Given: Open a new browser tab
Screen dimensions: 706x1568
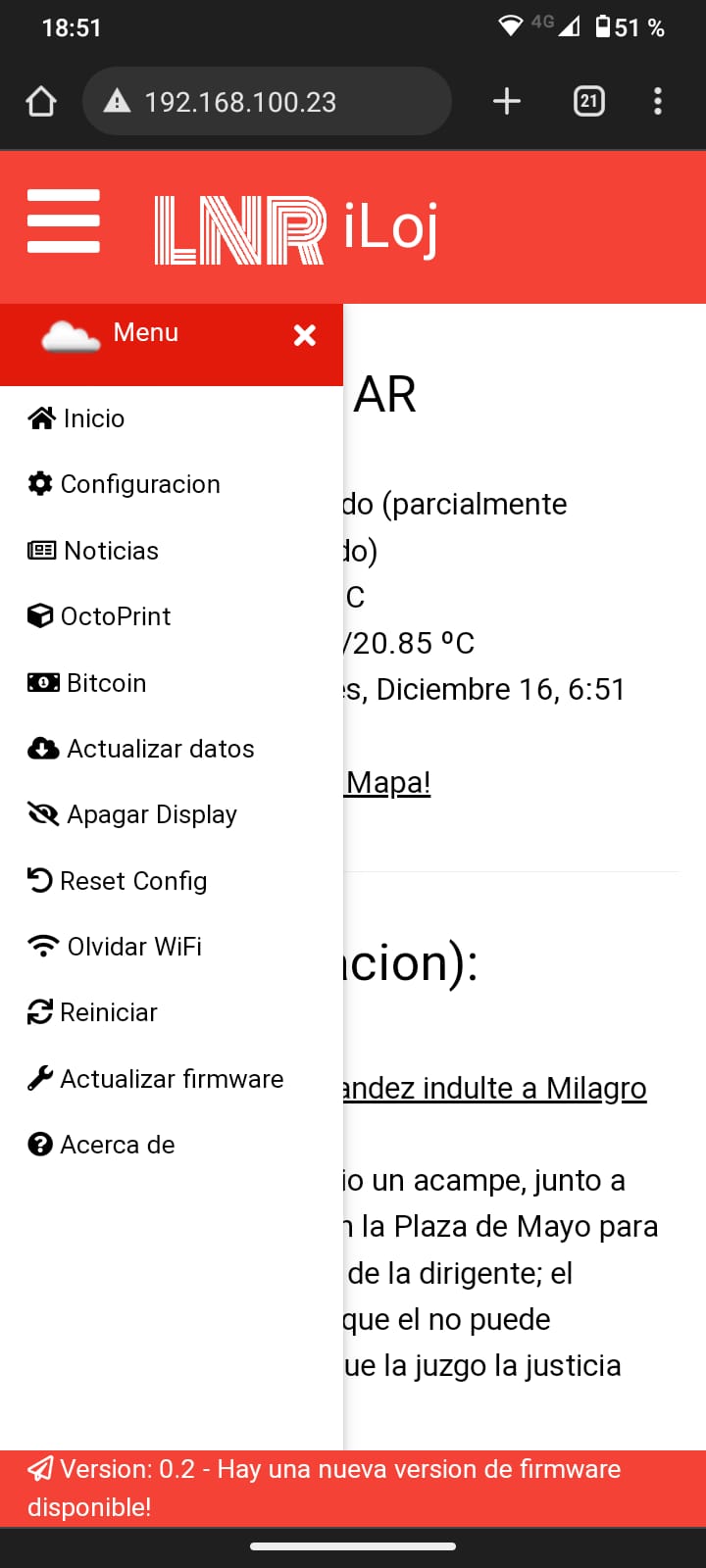Looking at the screenshot, I should [507, 101].
